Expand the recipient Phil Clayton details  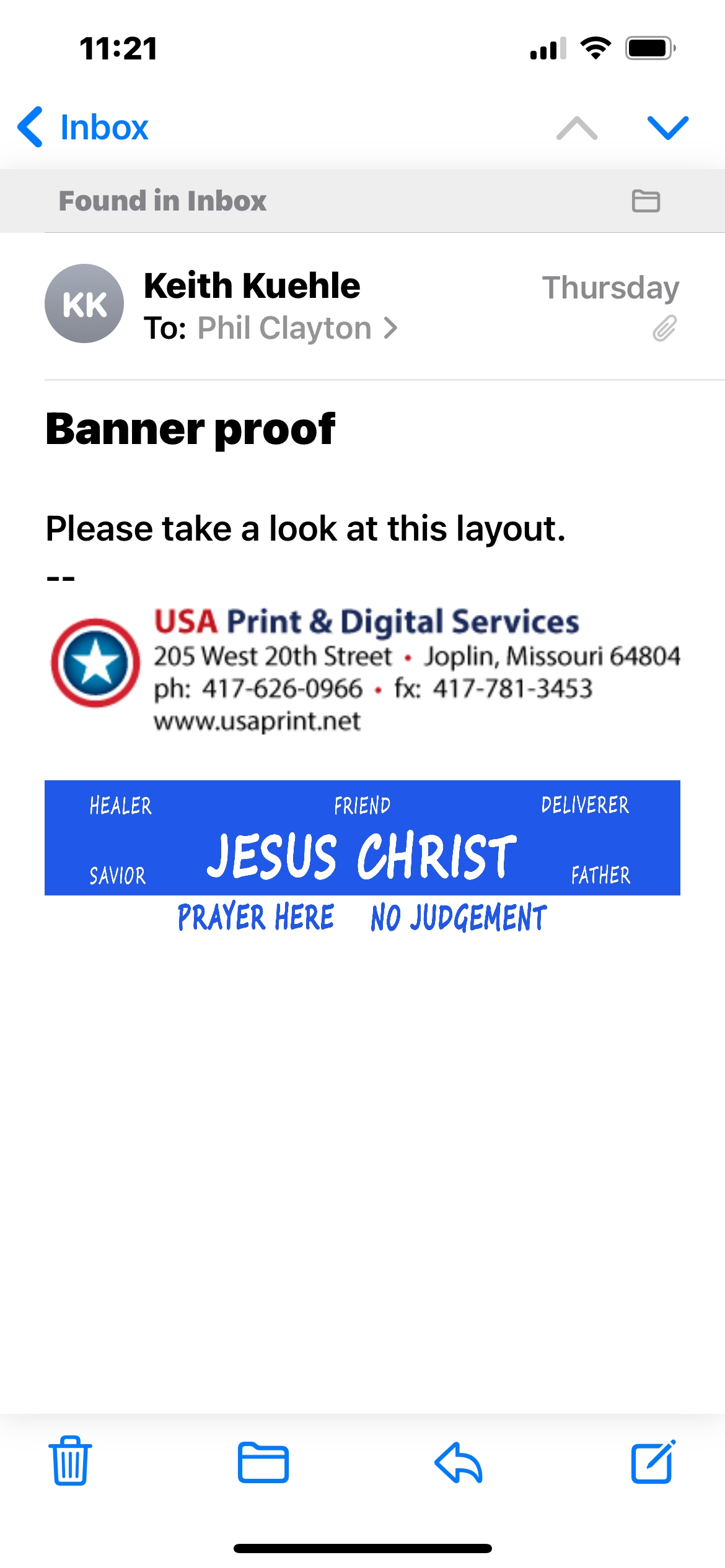point(297,328)
